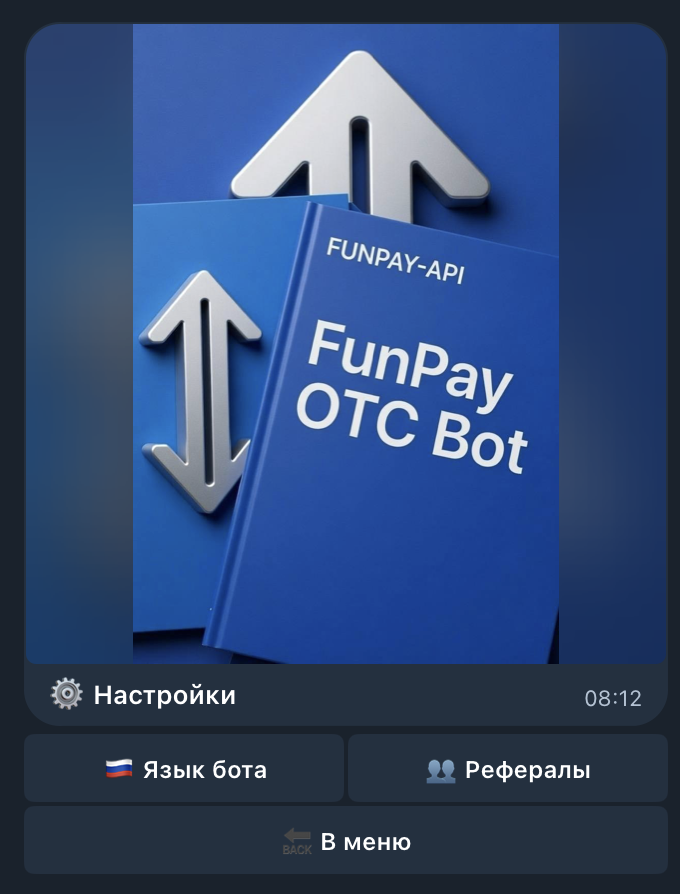
Task: Open the Рефералы referrals button
Action: point(507,769)
